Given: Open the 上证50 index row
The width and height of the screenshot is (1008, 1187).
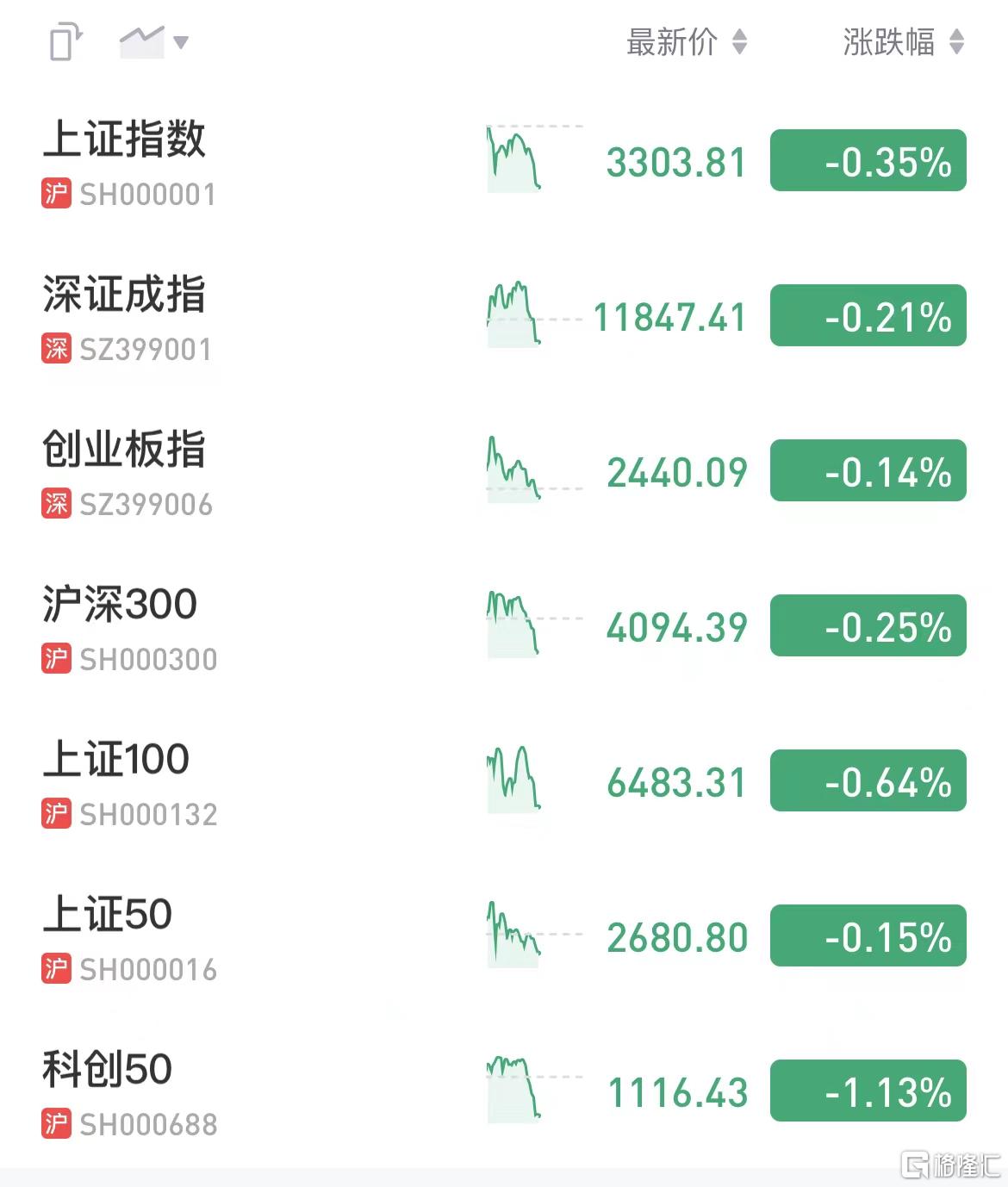Looking at the screenshot, I should pos(504,936).
